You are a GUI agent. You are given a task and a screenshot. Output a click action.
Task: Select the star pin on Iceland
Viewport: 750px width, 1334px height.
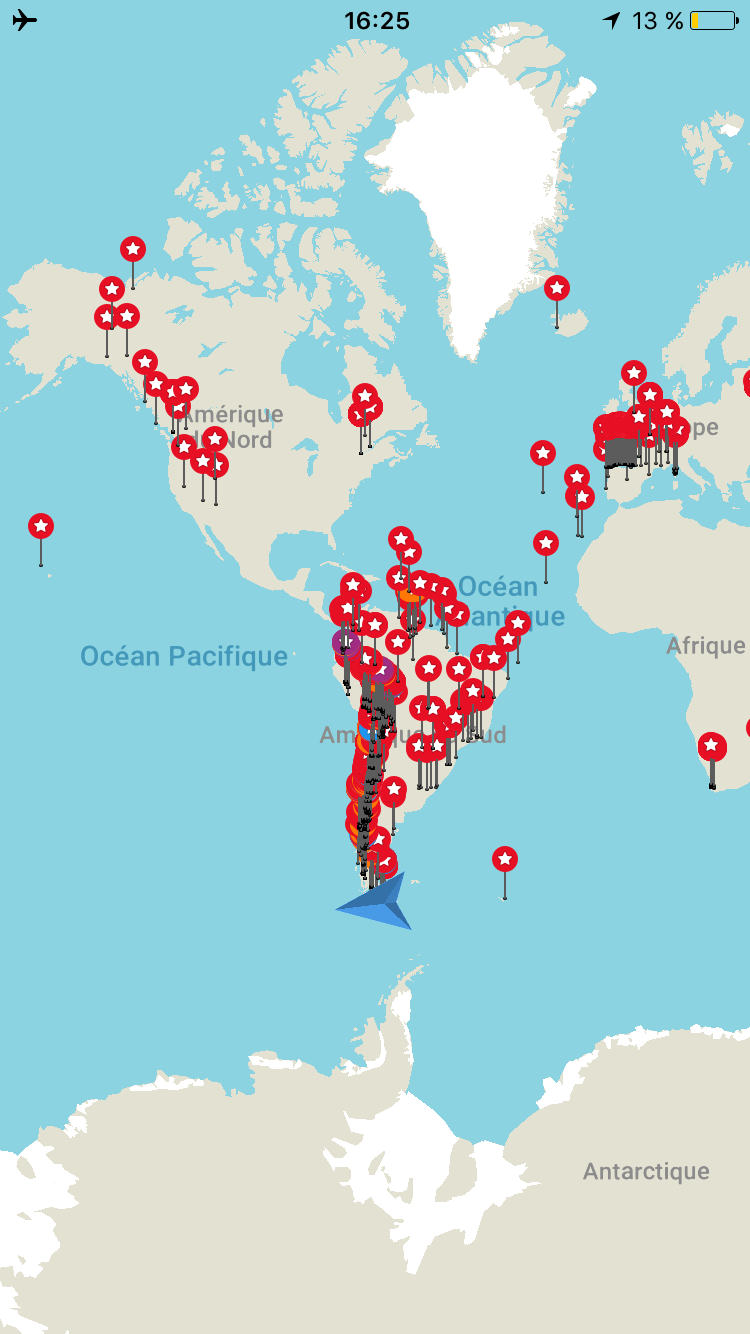pyautogui.click(x=557, y=288)
